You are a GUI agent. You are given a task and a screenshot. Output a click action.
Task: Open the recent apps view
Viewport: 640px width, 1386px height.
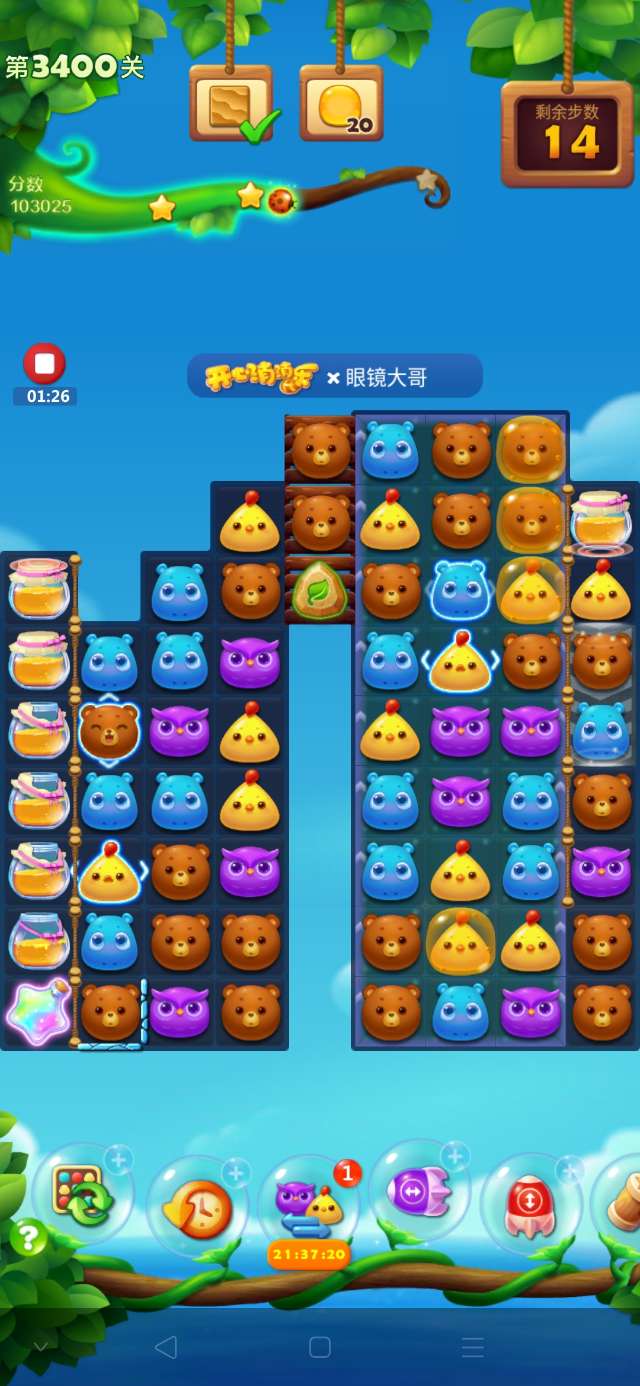pos(473,1347)
